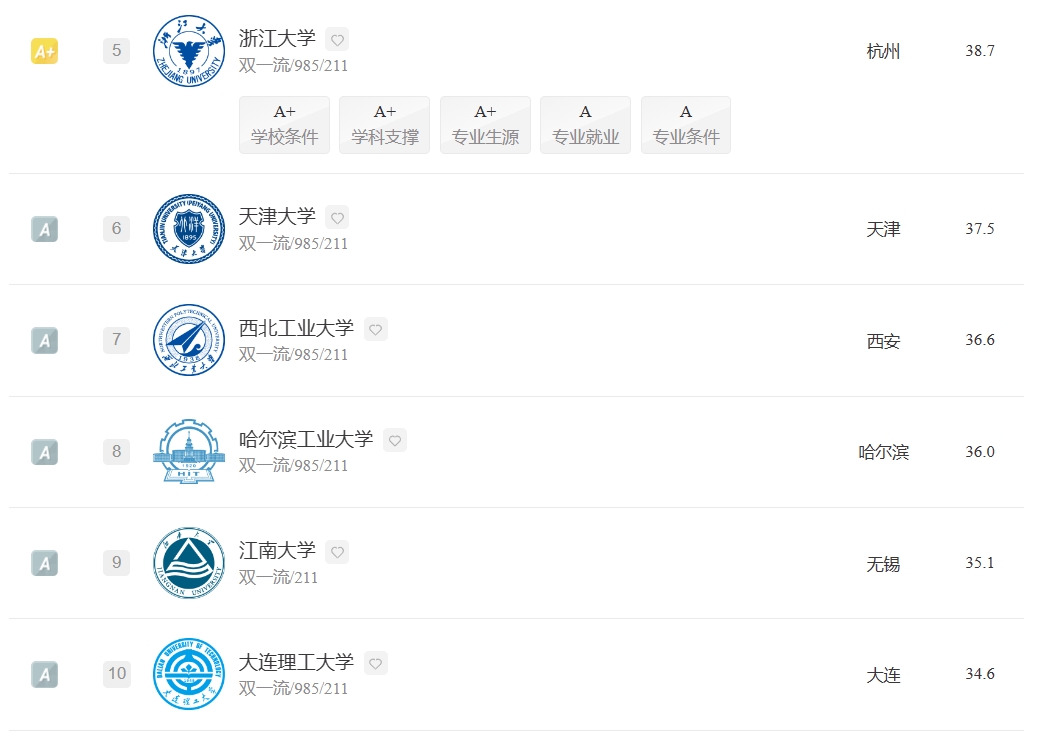Add 西北工业大学 to favorites
1041x744 pixels.
[x=375, y=329]
